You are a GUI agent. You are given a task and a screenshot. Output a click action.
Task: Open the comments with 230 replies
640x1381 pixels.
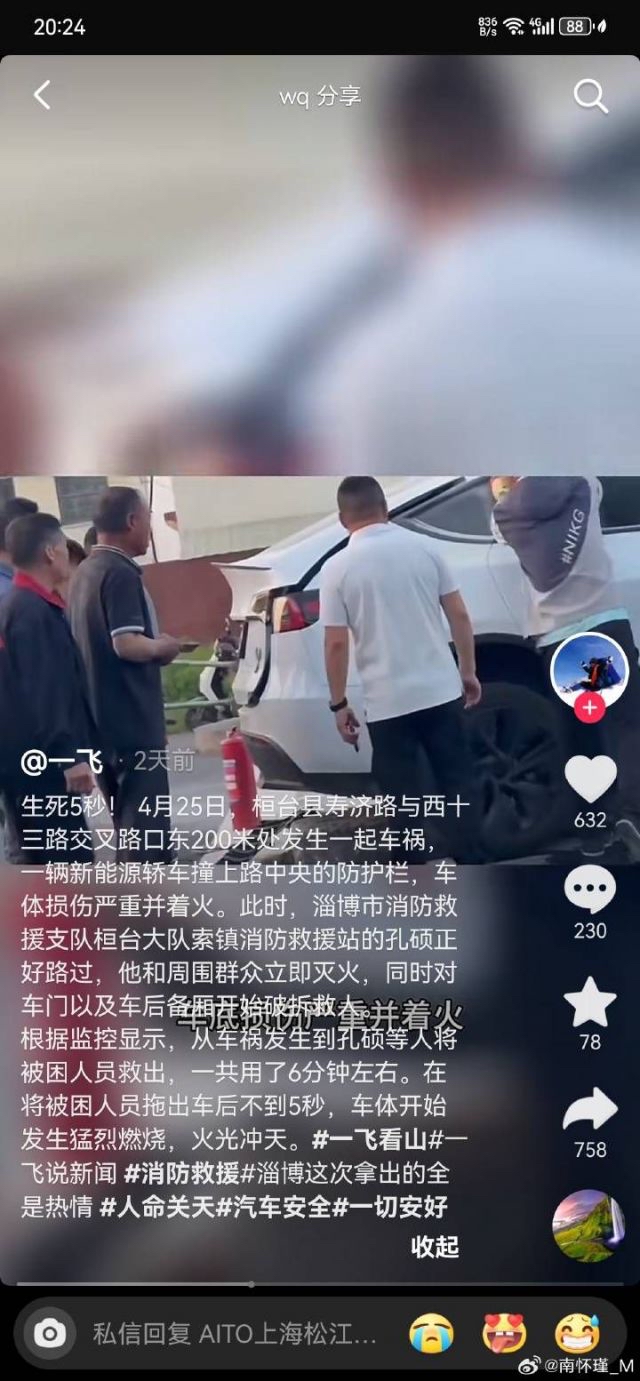[590, 890]
